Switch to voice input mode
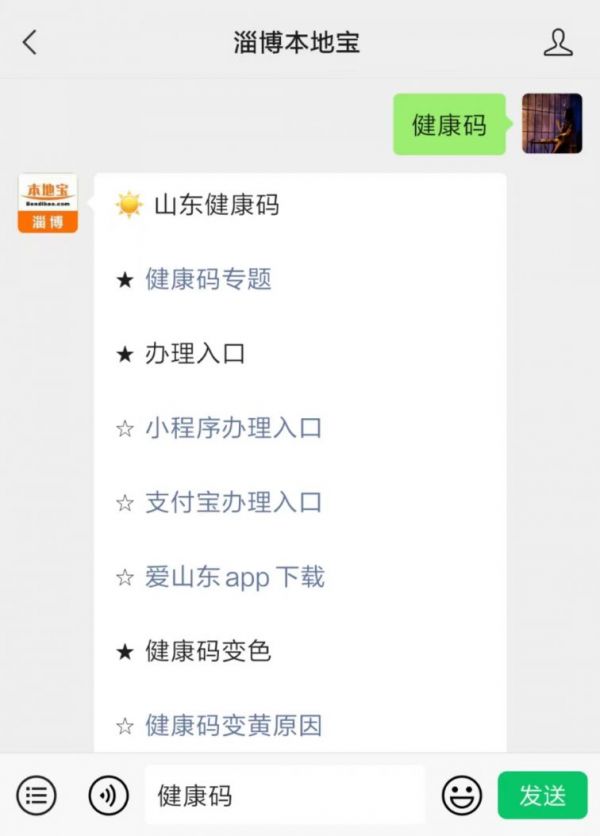The height and width of the screenshot is (836, 600). pos(108,795)
